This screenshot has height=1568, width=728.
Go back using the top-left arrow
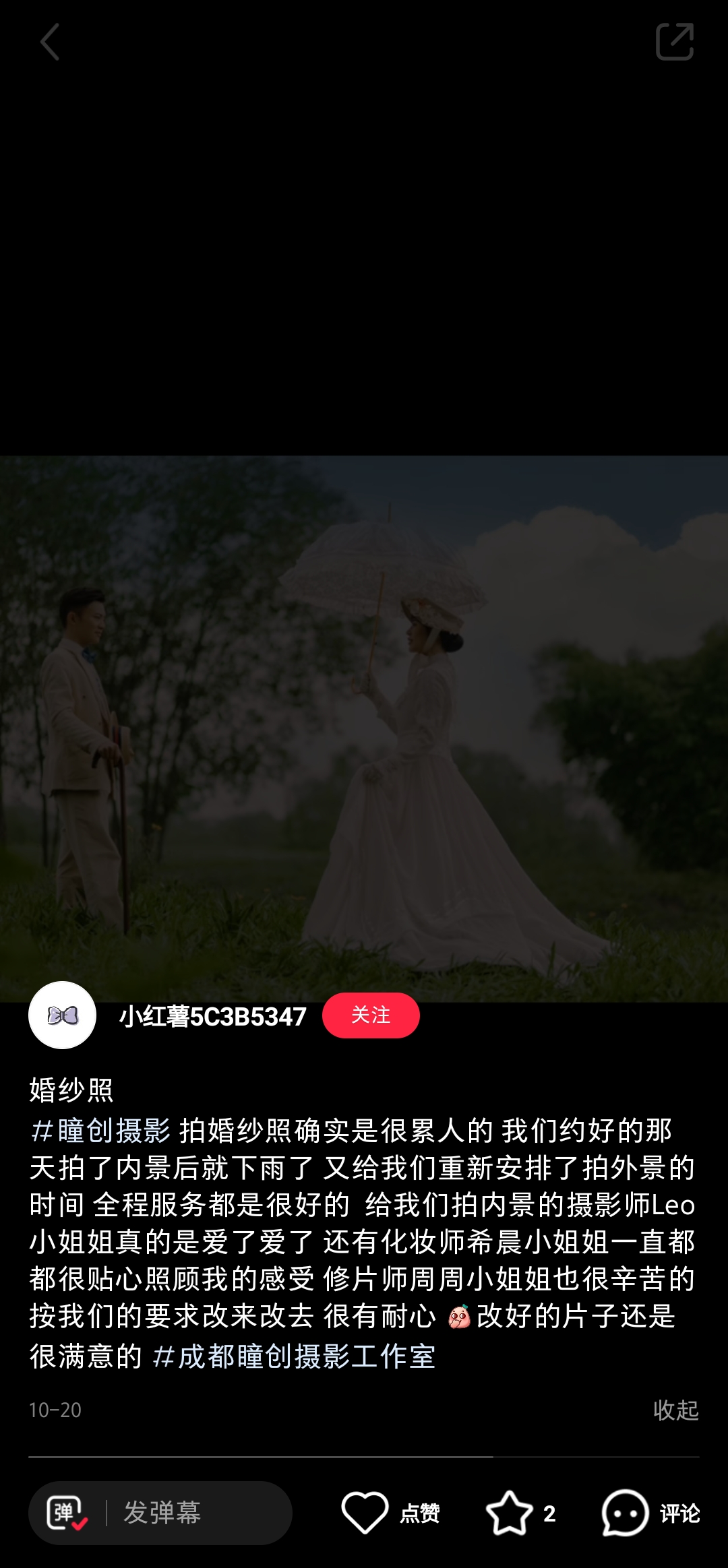tap(50, 42)
